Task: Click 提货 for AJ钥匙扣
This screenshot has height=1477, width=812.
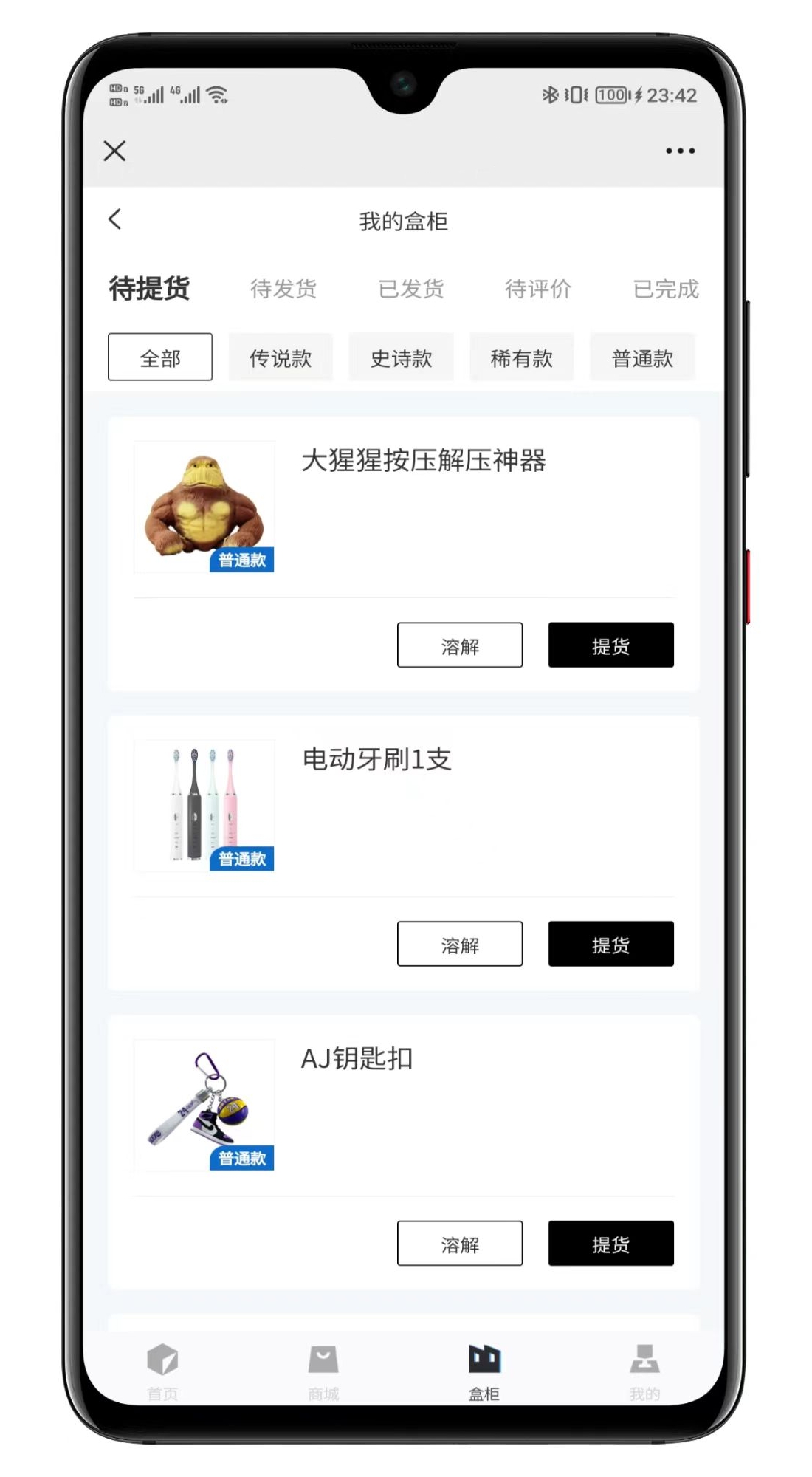Action: (610, 1244)
